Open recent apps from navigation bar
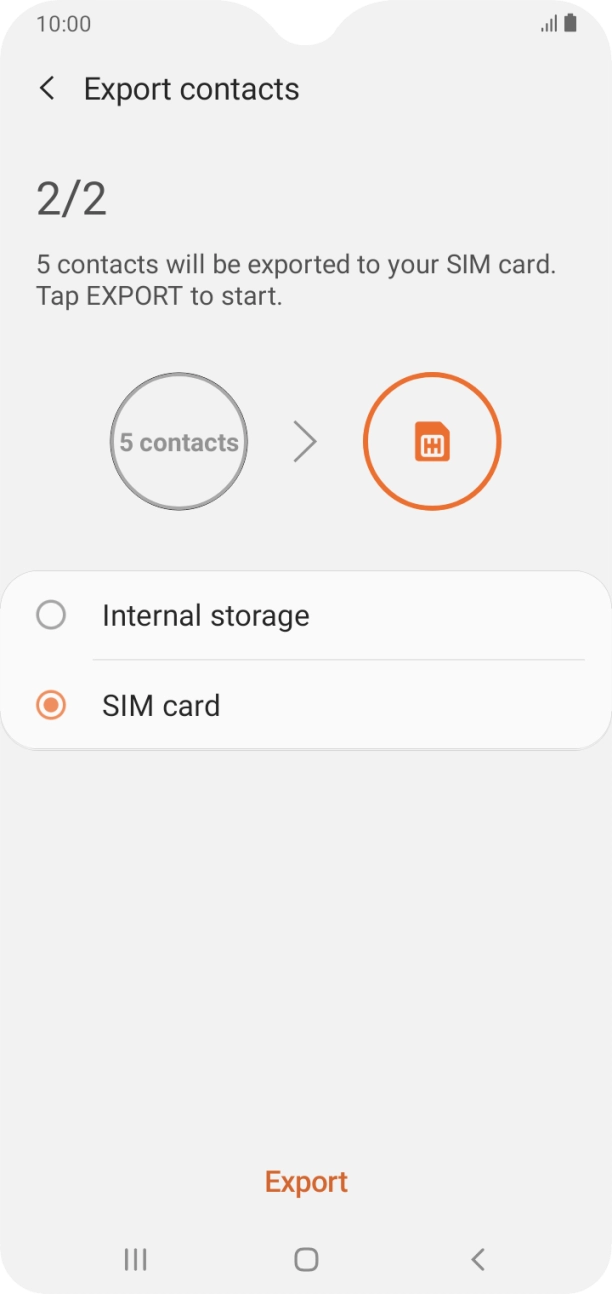 [135, 1259]
